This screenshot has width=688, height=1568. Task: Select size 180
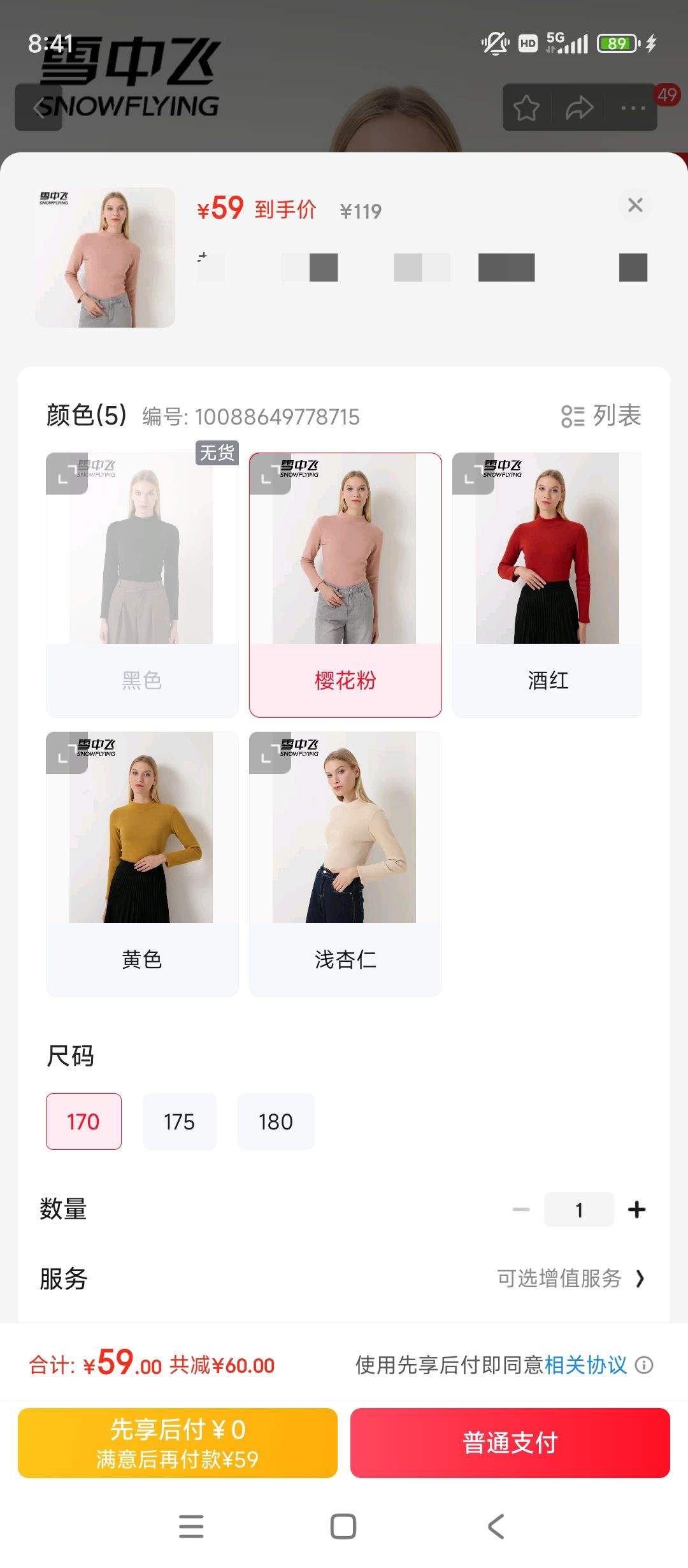coord(275,1121)
